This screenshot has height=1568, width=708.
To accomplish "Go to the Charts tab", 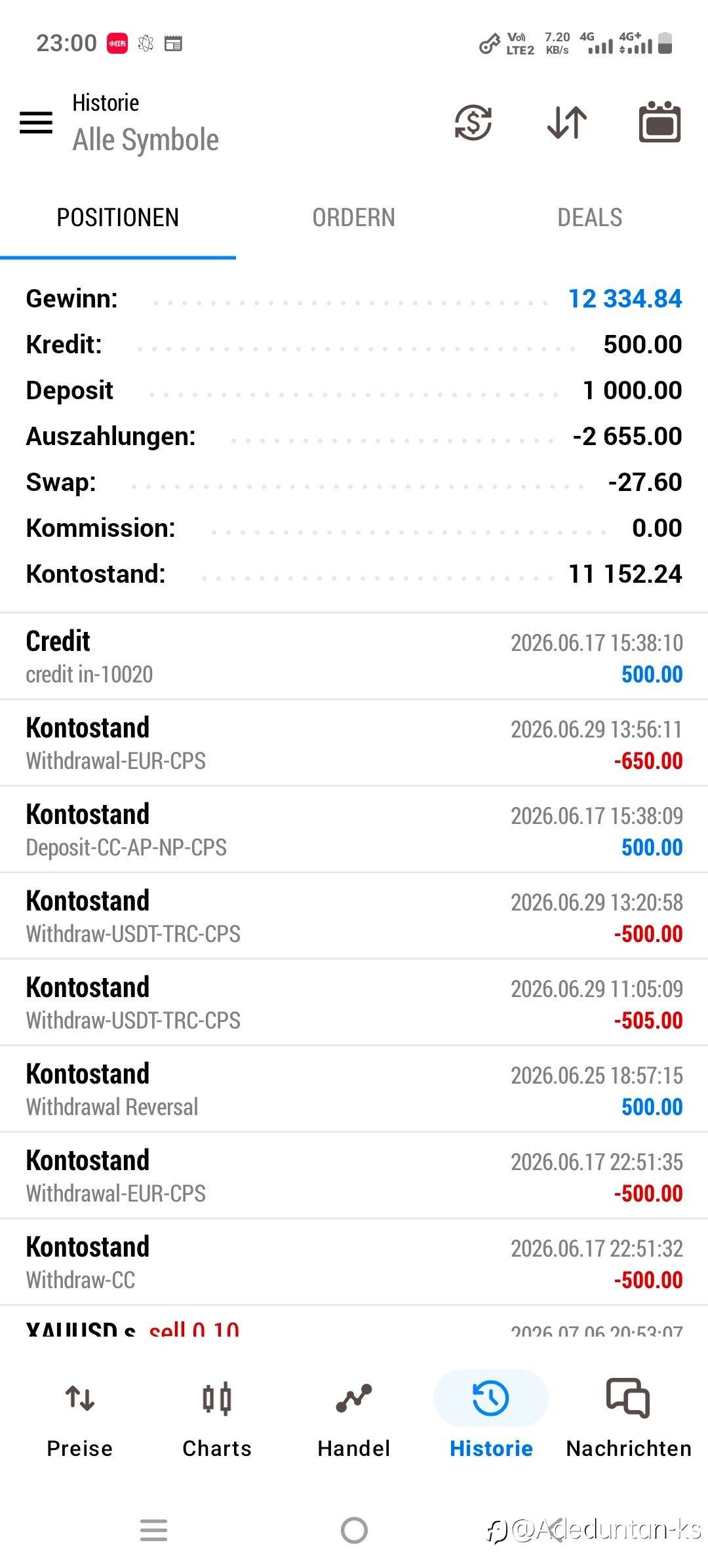I will tap(217, 1419).
